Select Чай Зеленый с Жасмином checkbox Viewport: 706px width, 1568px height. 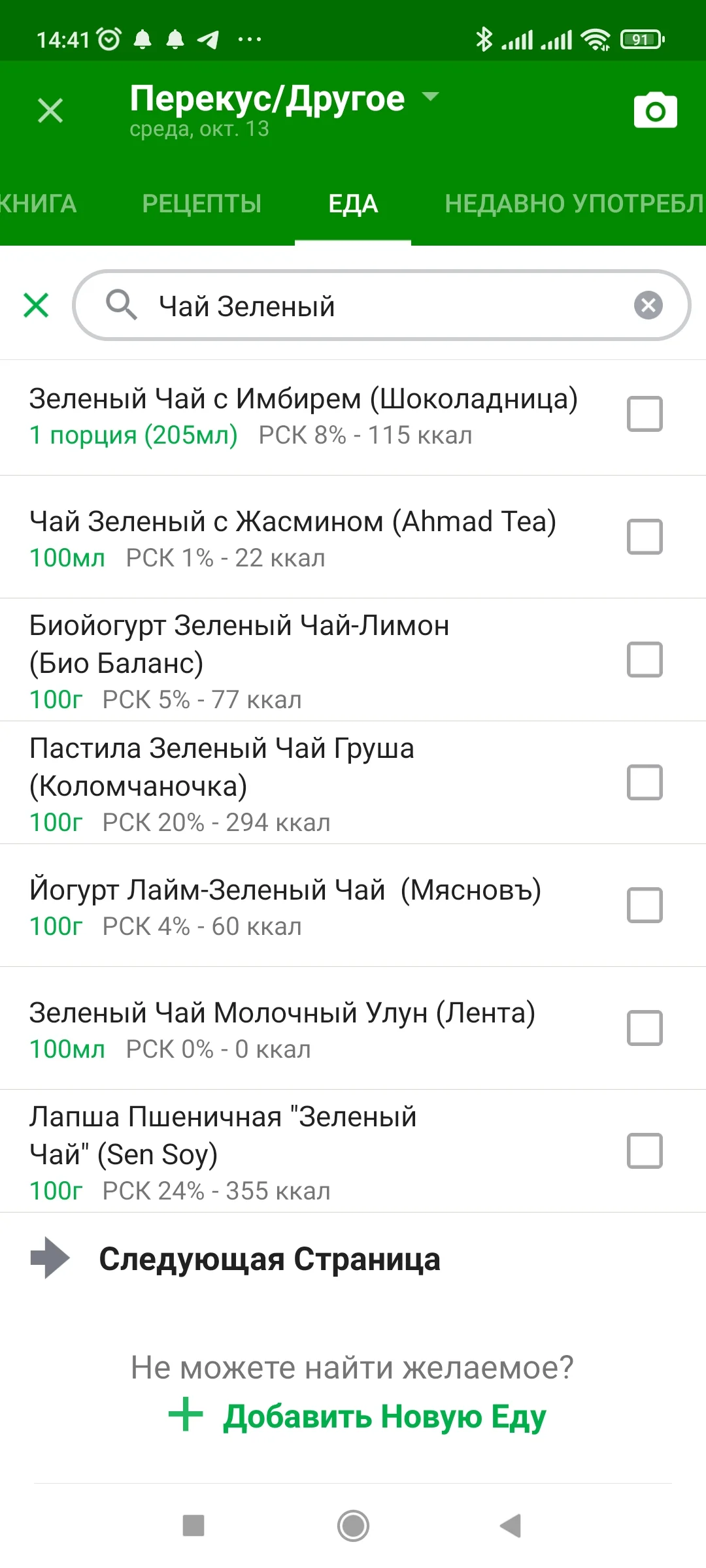click(x=646, y=536)
